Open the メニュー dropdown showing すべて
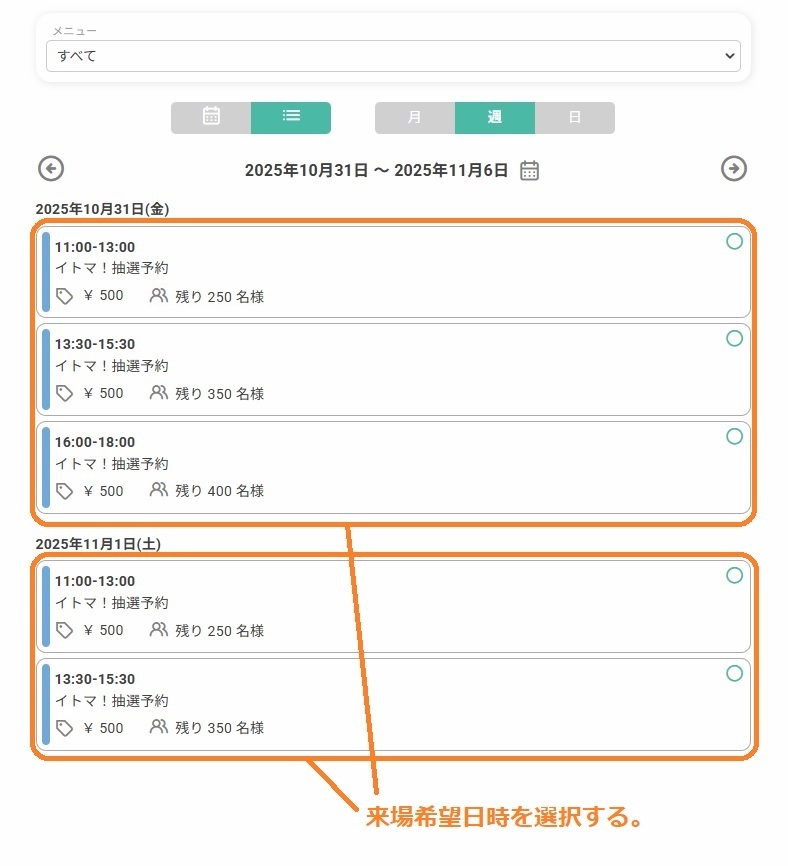Viewport: 788px width, 866px height. pos(393,56)
